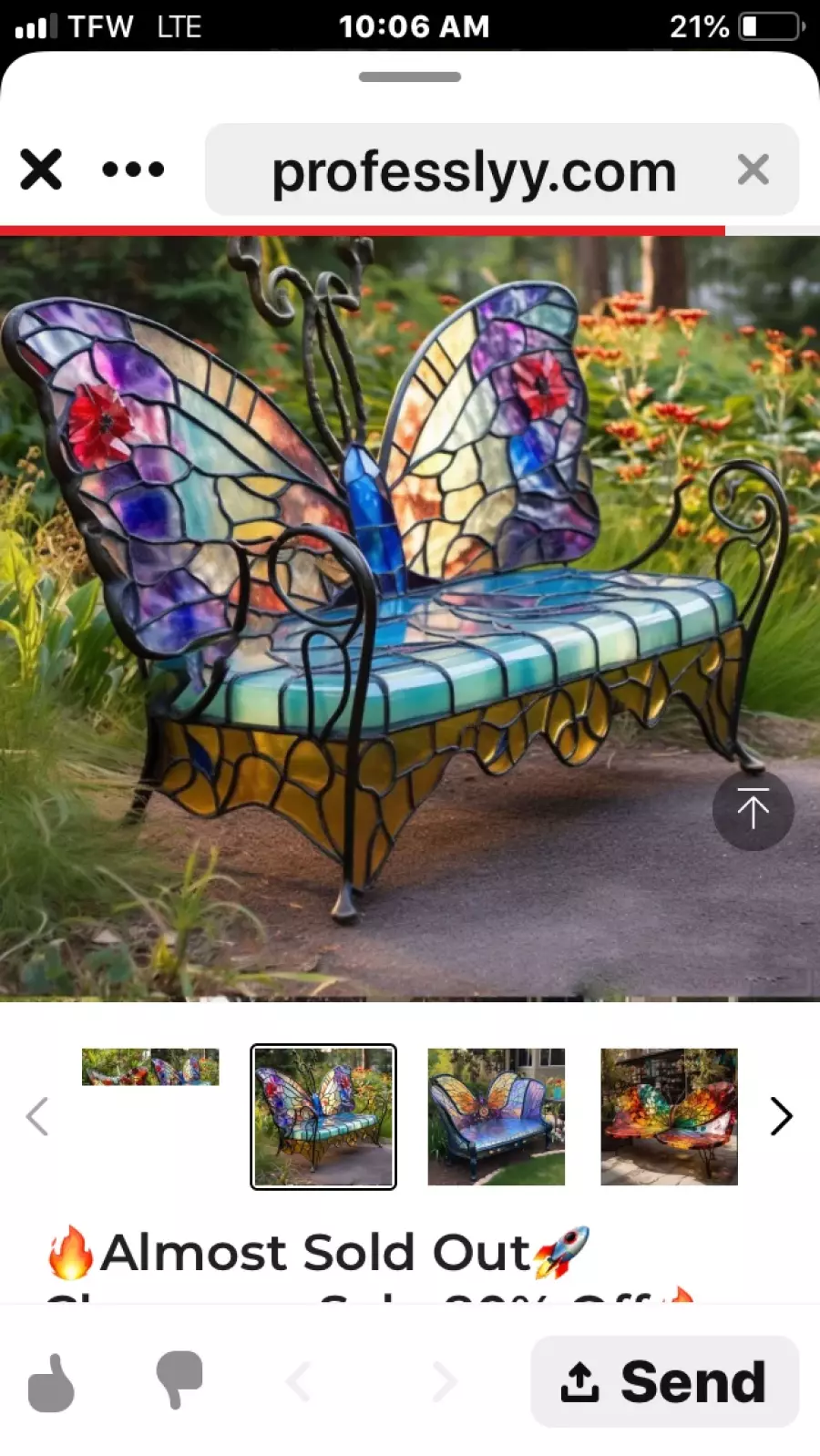Image resolution: width=820 pixels, height=1456 pixels.
Task: Select the orange butterfly bench thumbnail
Action: (669, 1116)
